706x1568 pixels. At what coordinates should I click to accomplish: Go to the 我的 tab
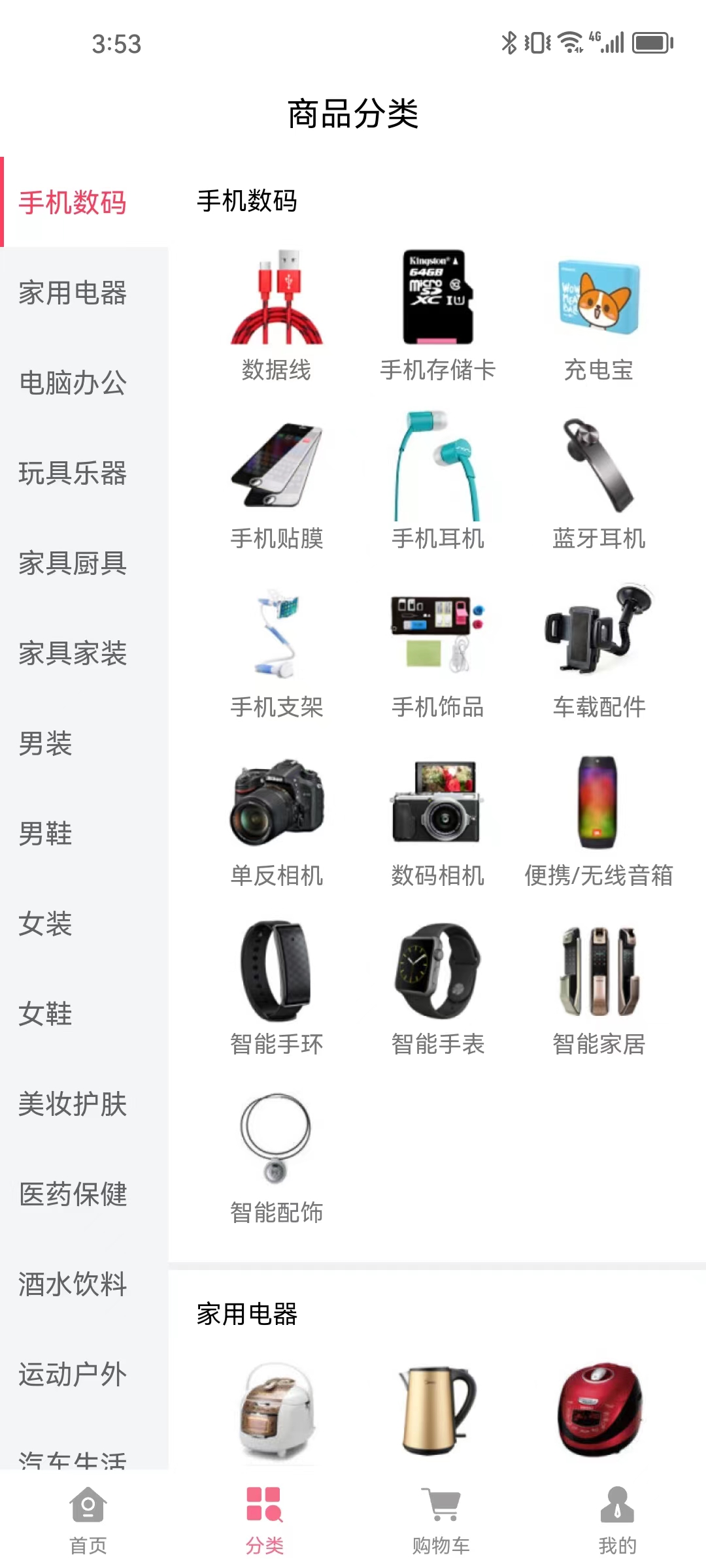point(617,1520)
